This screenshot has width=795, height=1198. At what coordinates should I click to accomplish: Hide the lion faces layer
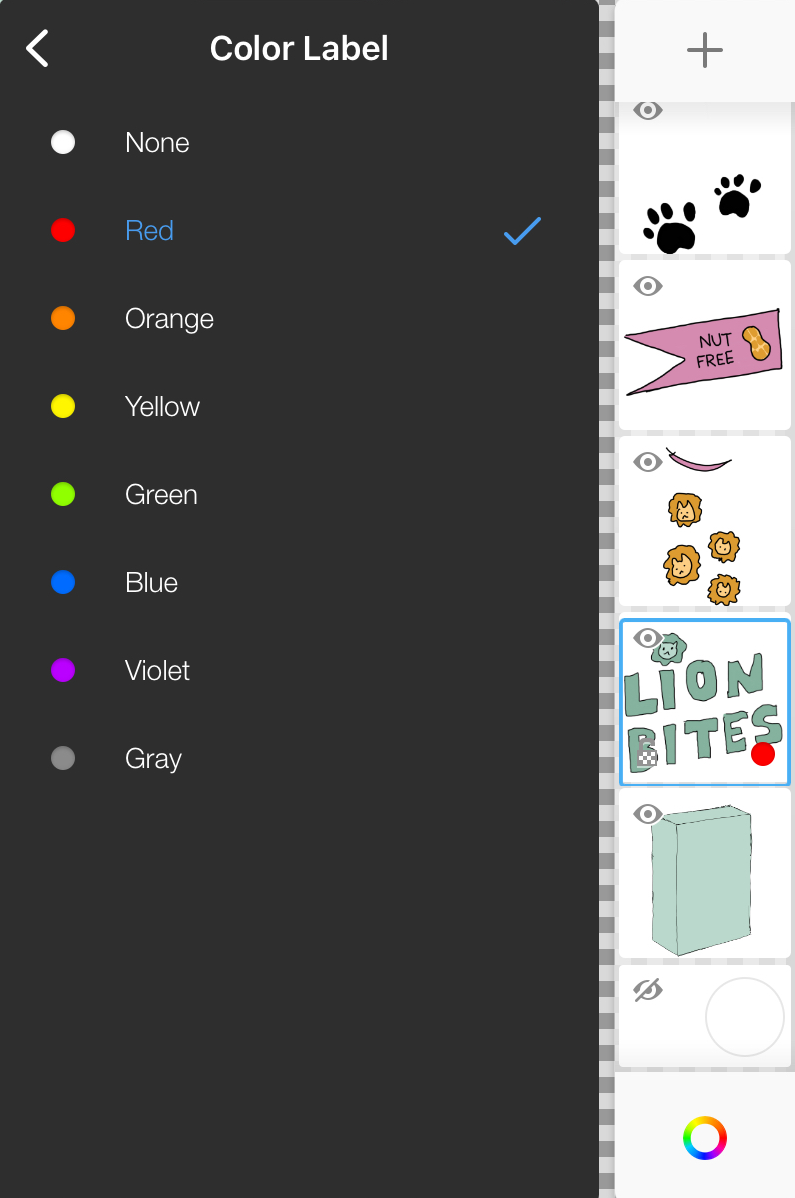pos(648,462)
